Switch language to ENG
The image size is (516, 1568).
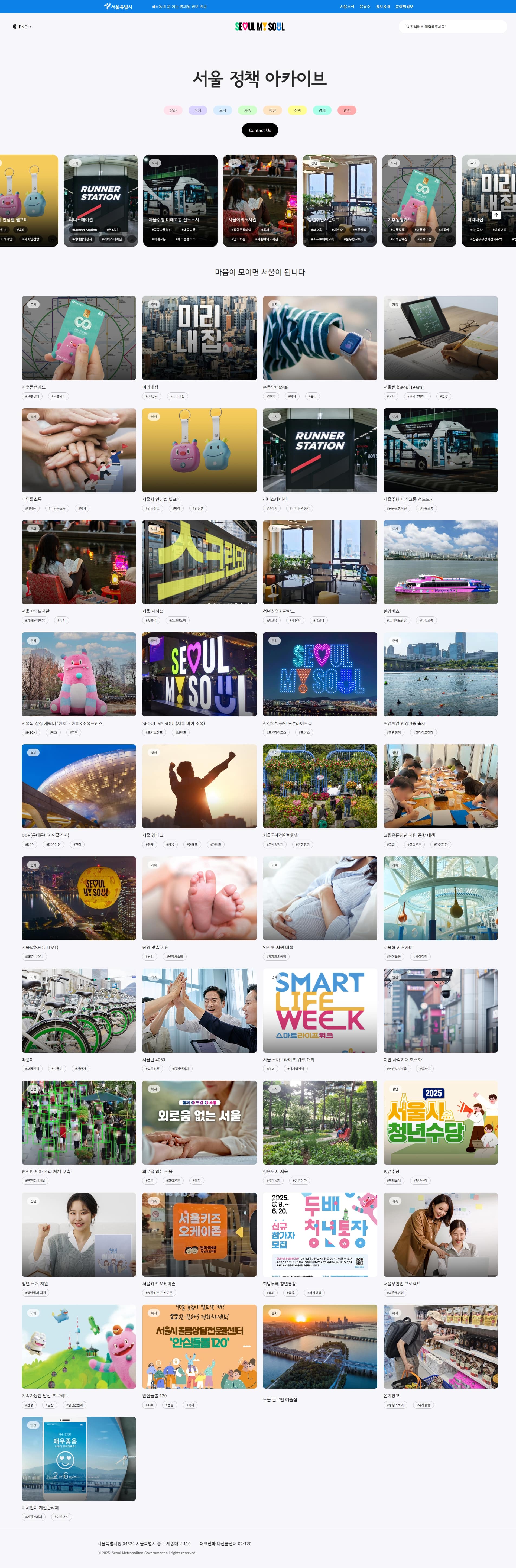22,27
